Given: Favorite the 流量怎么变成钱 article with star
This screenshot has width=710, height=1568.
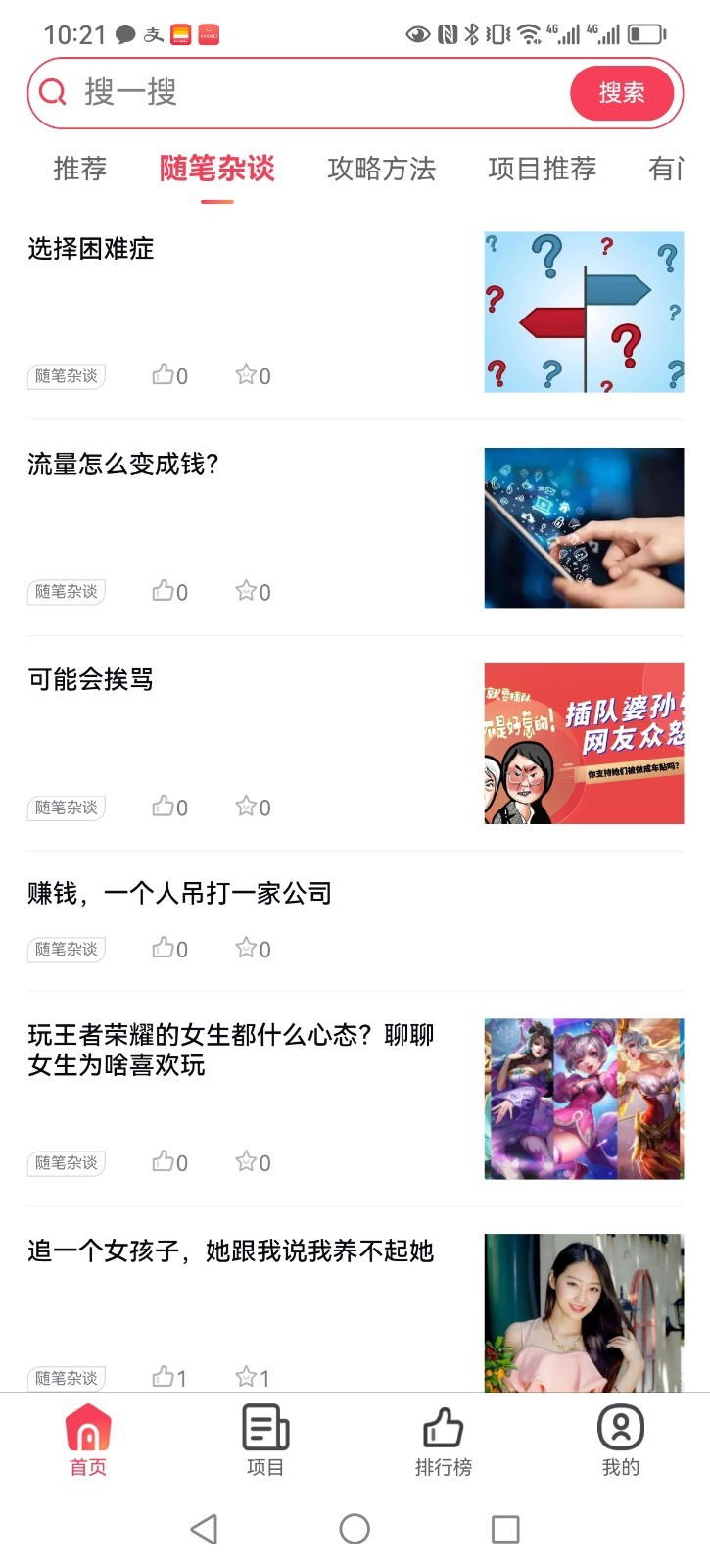Looking at the screenshot, I should point(252,591).
